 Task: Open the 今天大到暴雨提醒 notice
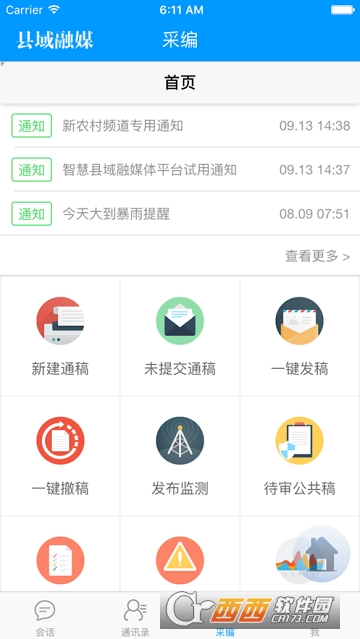tap(180, 214)
